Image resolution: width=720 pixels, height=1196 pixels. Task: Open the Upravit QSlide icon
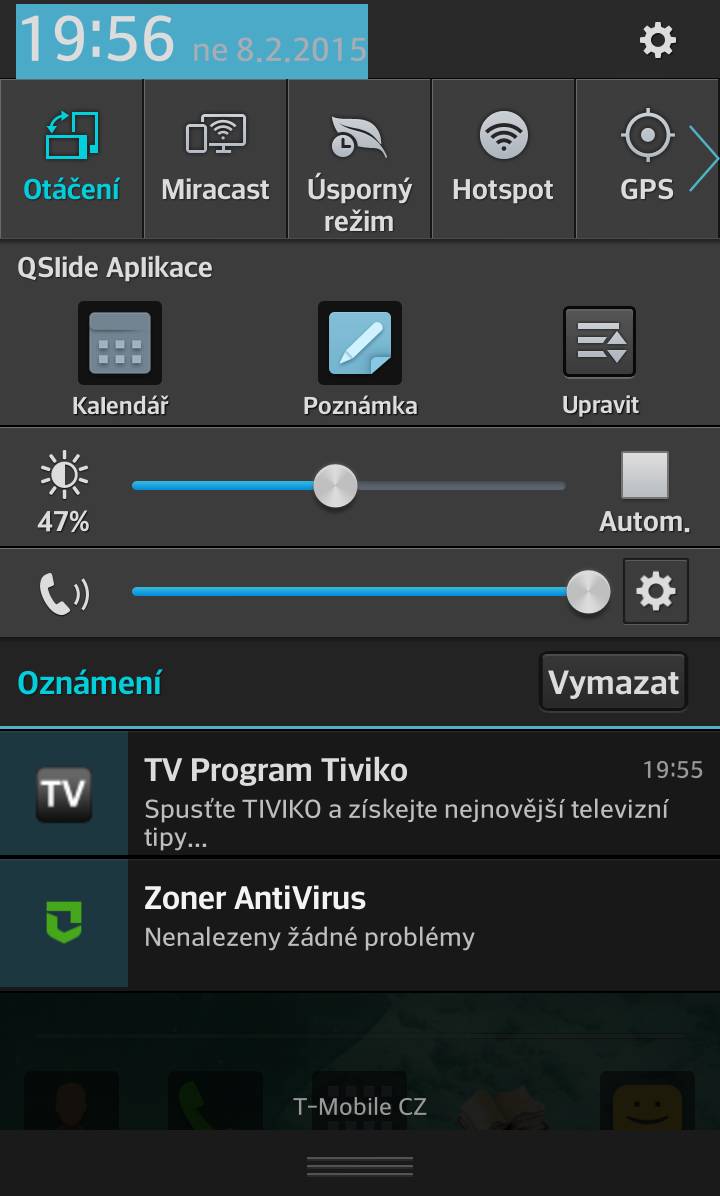(599, 341)
